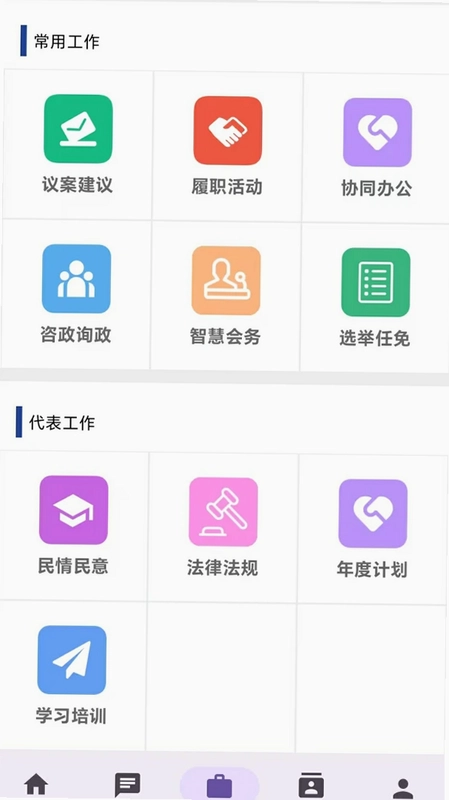The image size is (449, 800).
Task: View 法律法规
Action: tap(223, 528)
